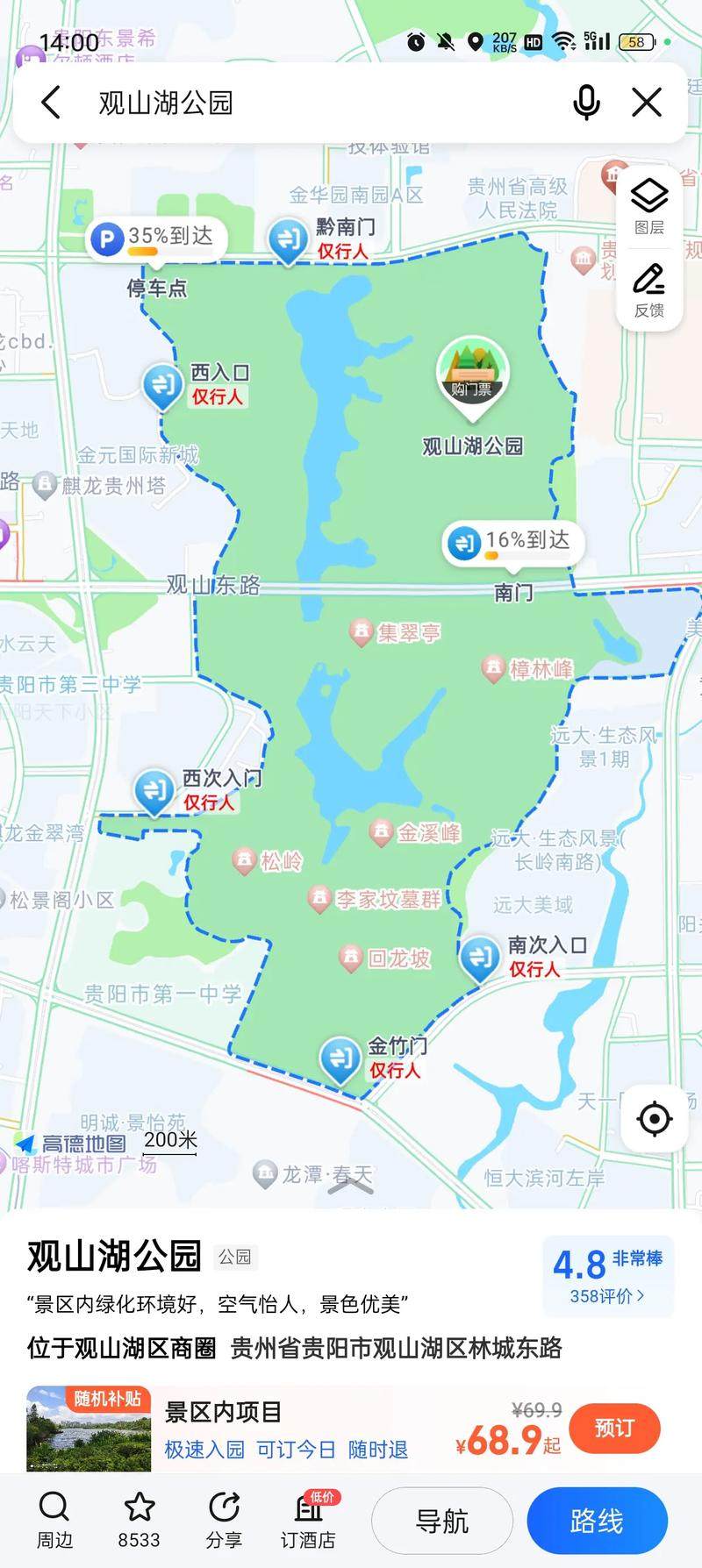Image resolution: width=702 pixels, height=1568 pixels.
Task: View the 358评价 reviews
Action: [607, 1295]
